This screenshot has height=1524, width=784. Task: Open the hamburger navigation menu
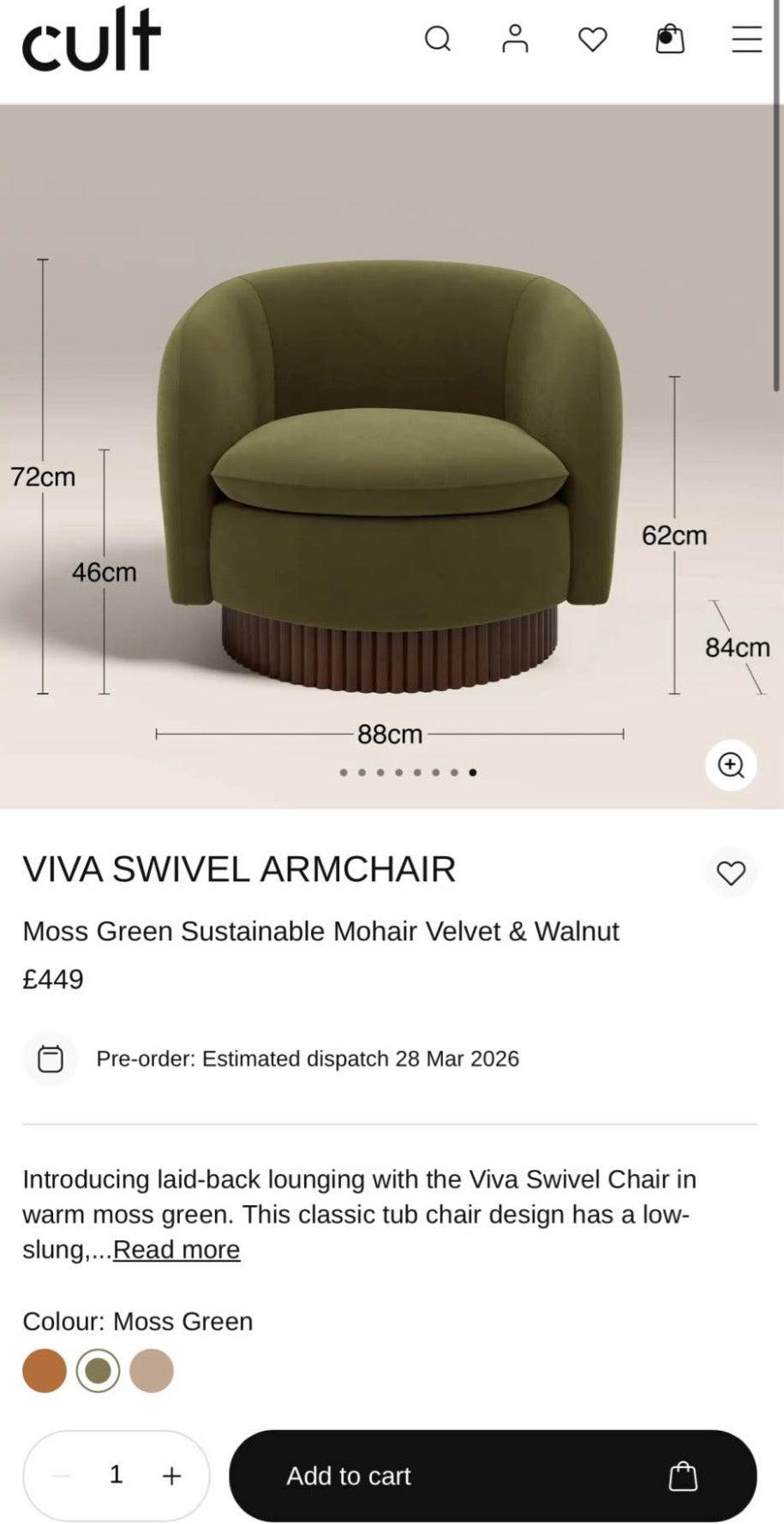(x=745, y=39)
